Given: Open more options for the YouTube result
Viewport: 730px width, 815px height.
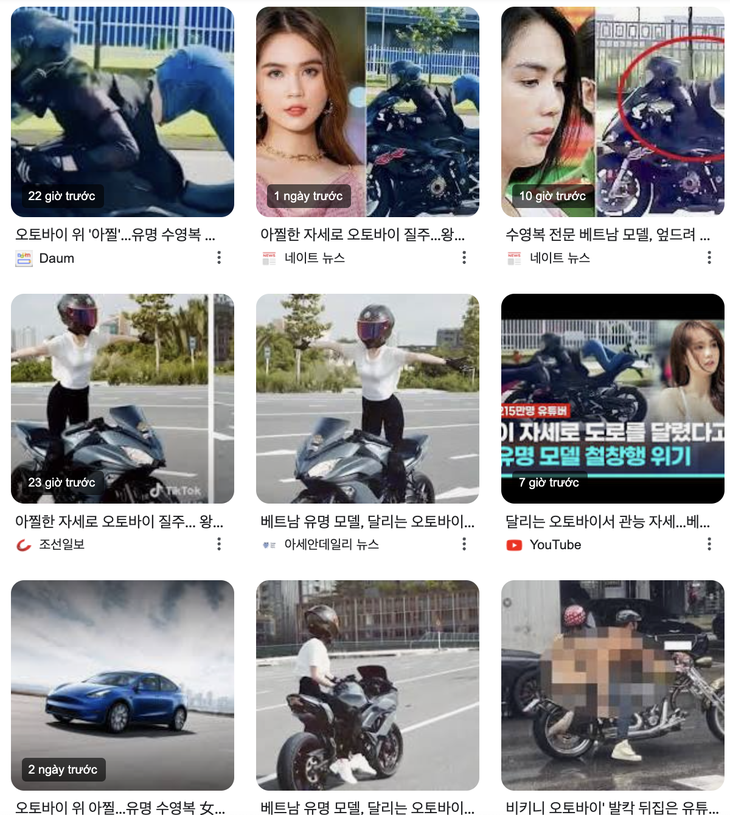Looking at the screenshot, I should [x=709, y=545].
